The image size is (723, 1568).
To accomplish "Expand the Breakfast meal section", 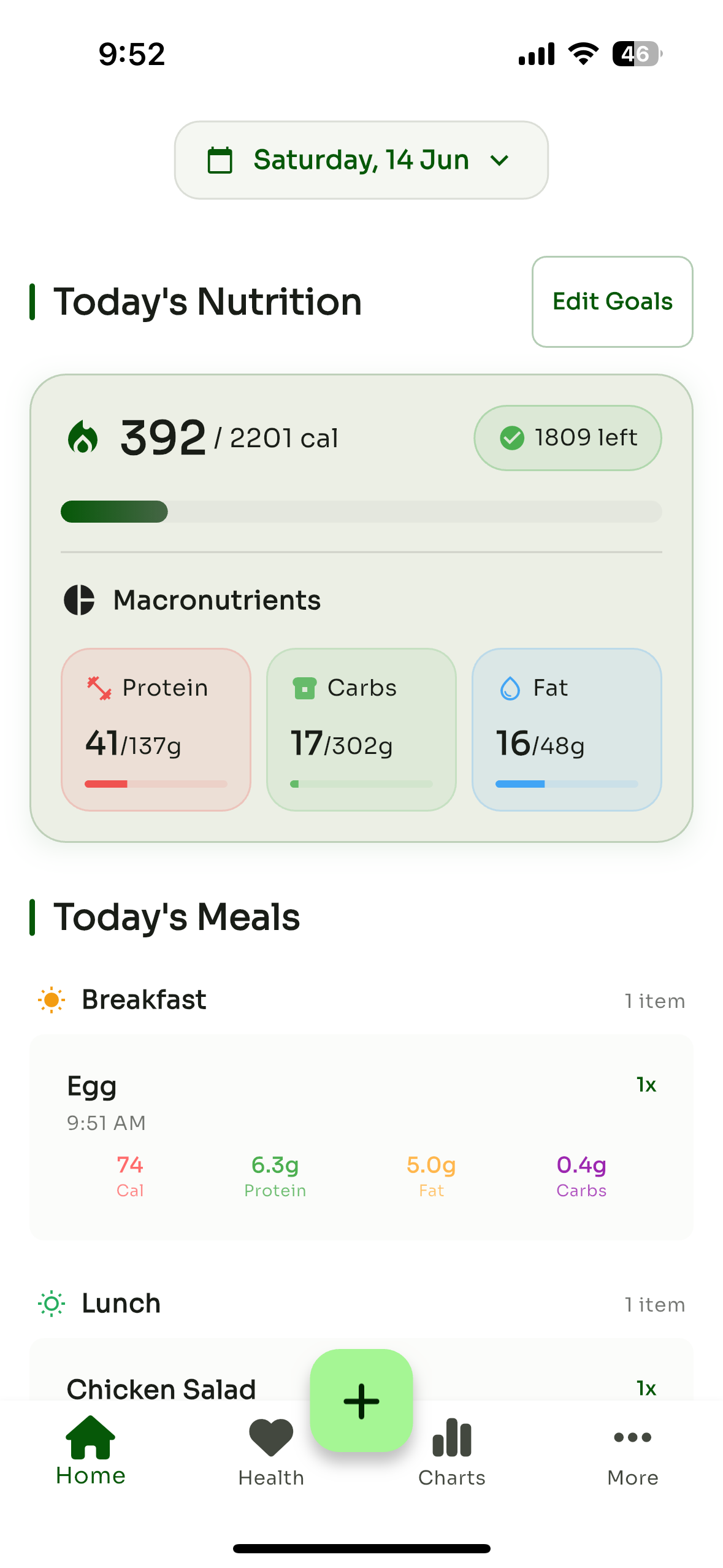I will 144,999.
